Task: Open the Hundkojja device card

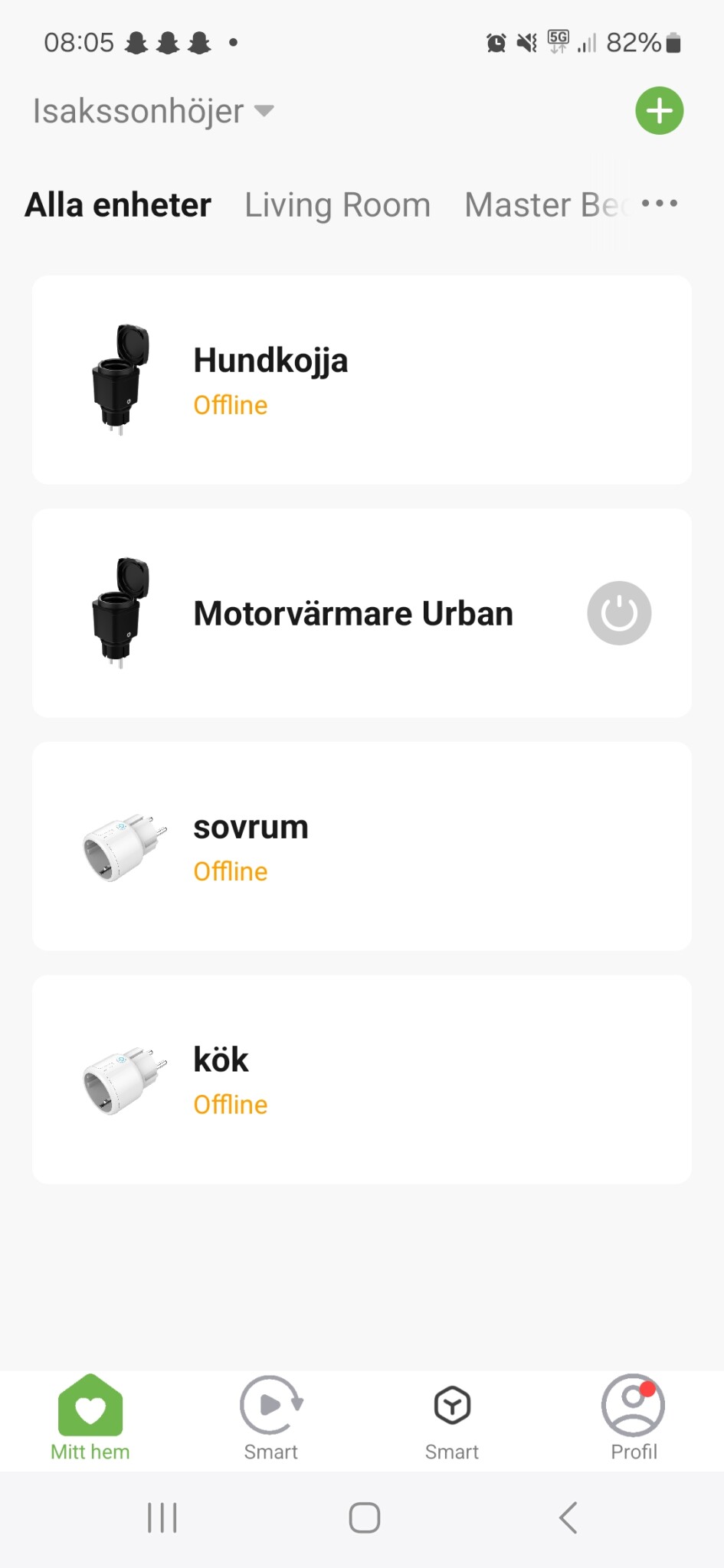Action: (x=362, y=380)
